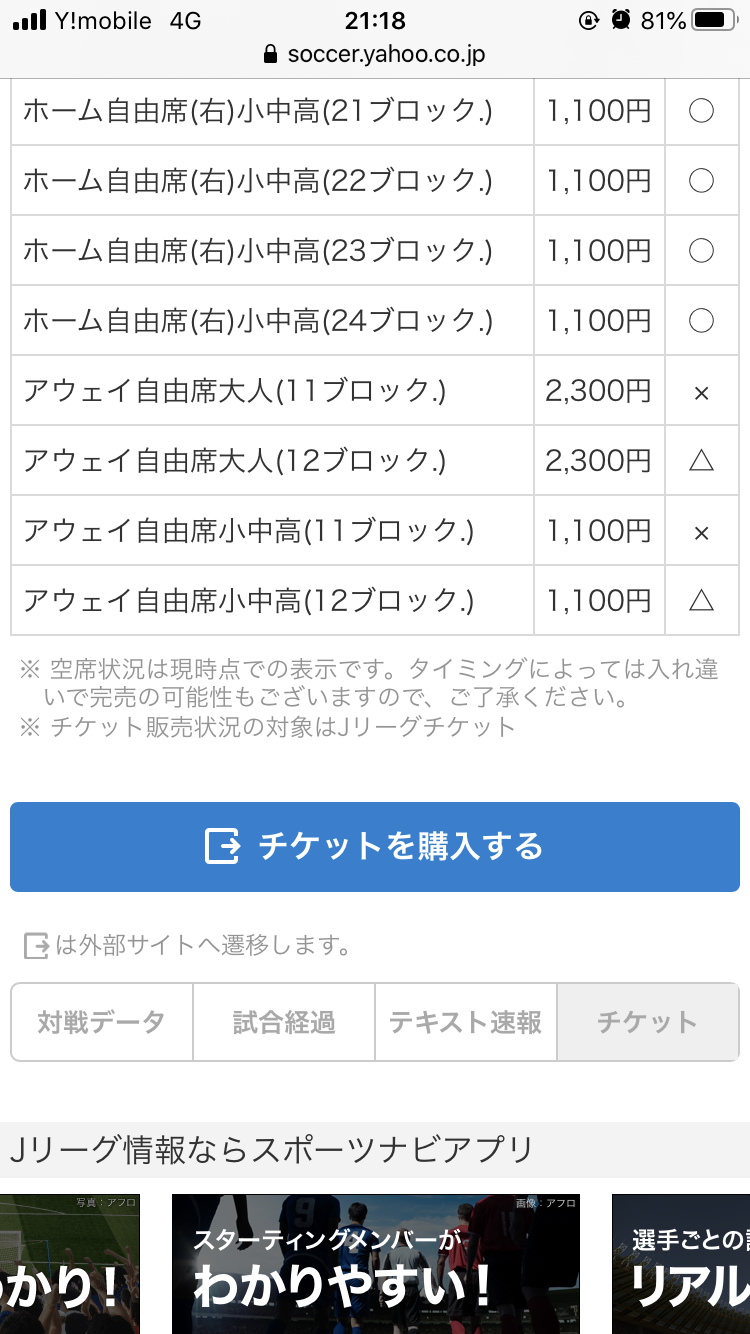Switch to the 対戦データ tab

(102, 1022)
